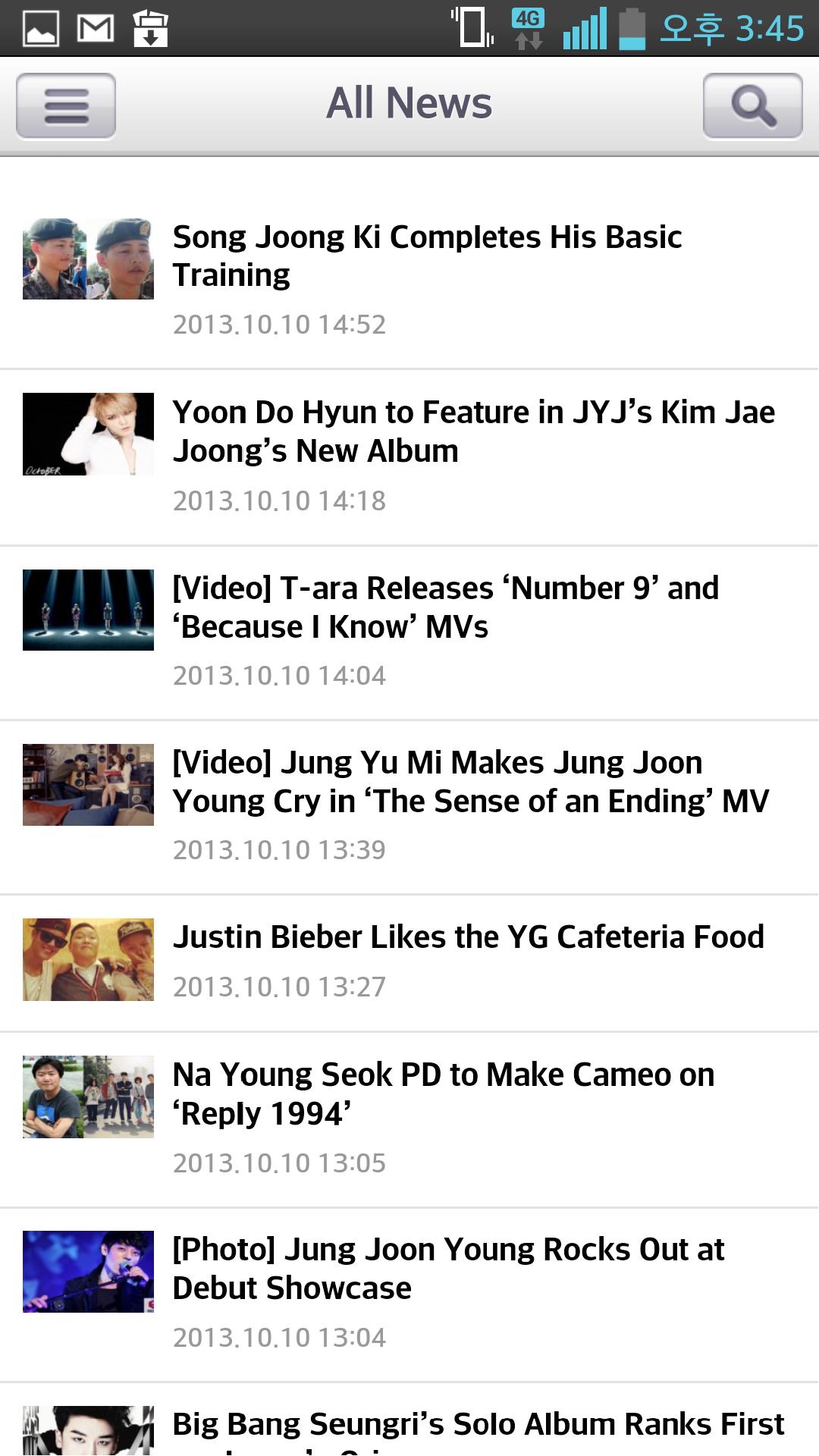The width and height of the screenshot is (819, 1456).
Task: Tap the timestamp of the Reply 1994 article
Action: (279, 1162)
